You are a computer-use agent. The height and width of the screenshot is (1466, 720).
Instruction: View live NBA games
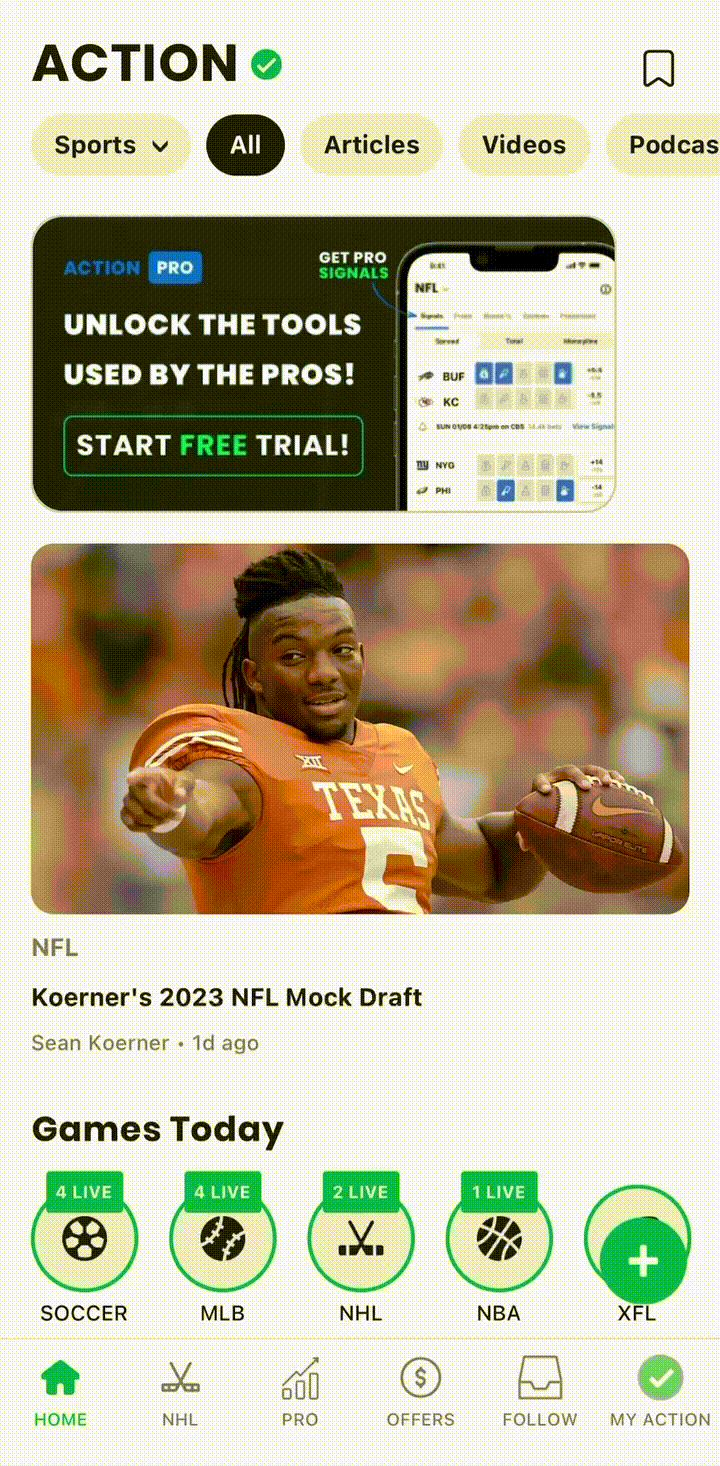point(498,1240)
